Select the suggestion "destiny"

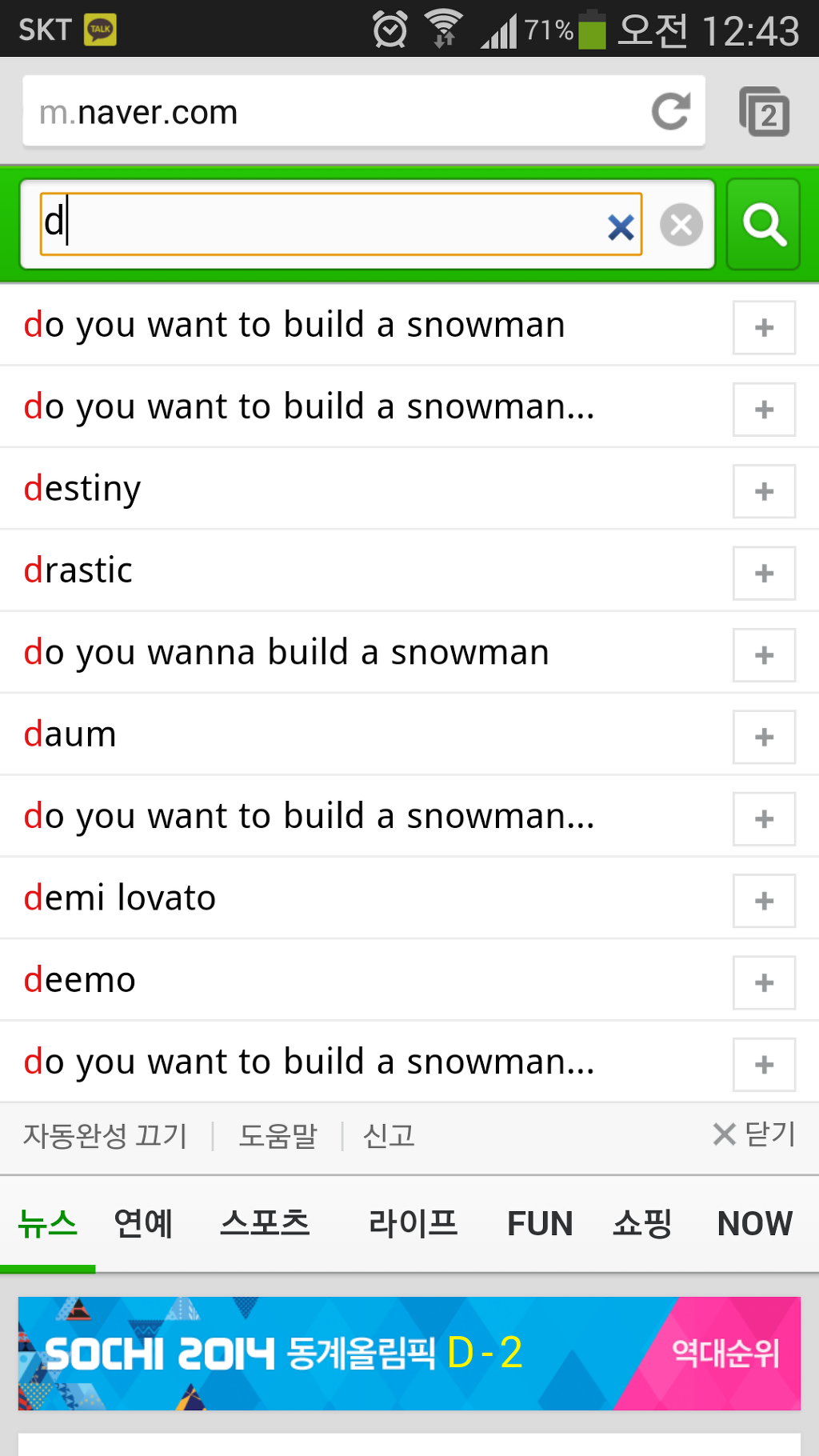coord(82,489)
